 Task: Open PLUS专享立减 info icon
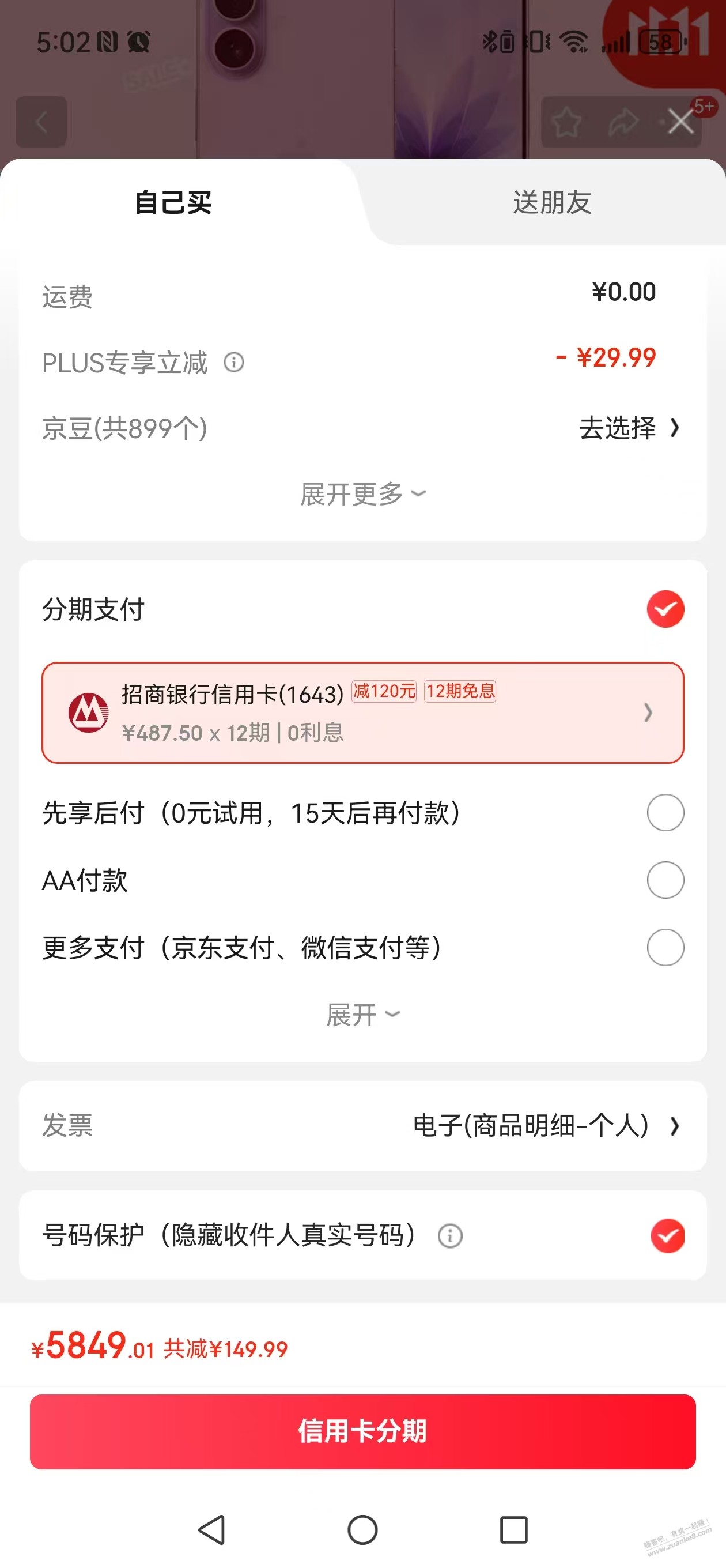click(235, 363)
